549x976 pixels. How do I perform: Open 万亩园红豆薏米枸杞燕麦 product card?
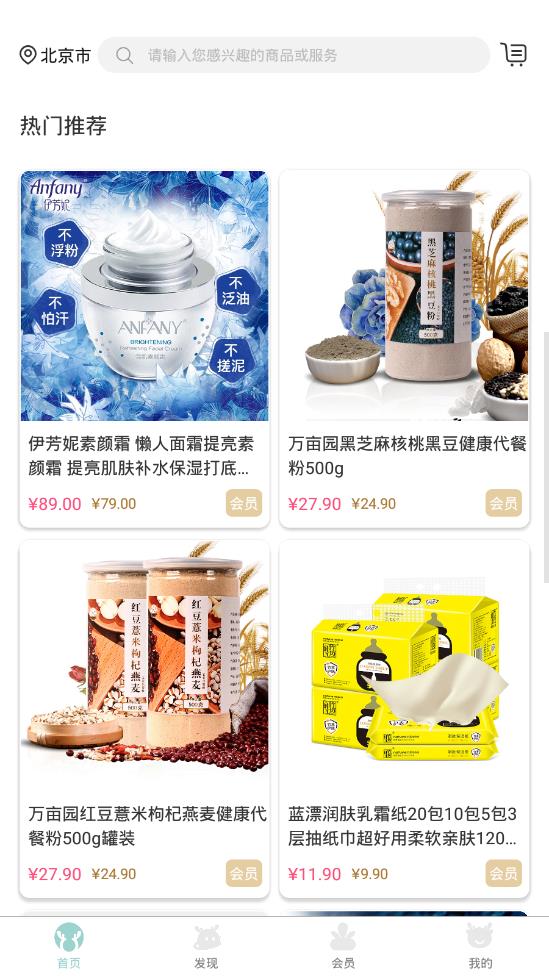[144, 718]
